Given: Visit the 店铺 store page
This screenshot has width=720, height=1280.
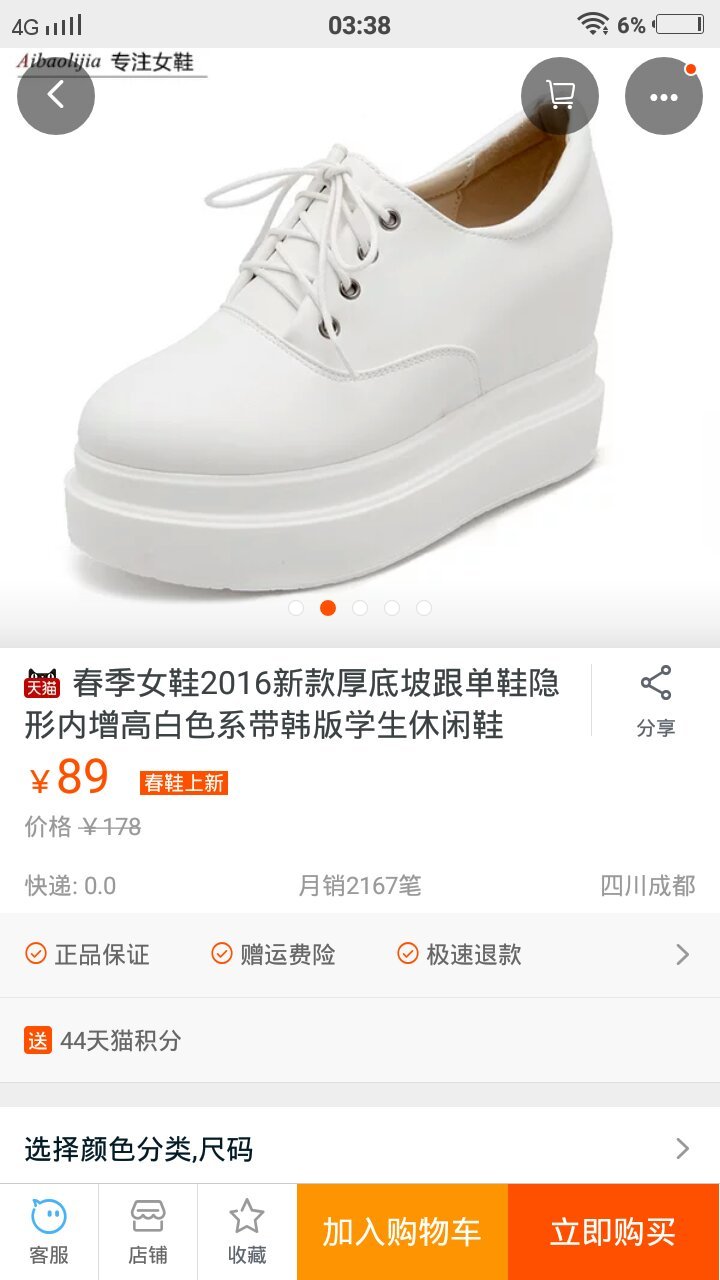Looking at the screenshot, I should pos(148,1232).
